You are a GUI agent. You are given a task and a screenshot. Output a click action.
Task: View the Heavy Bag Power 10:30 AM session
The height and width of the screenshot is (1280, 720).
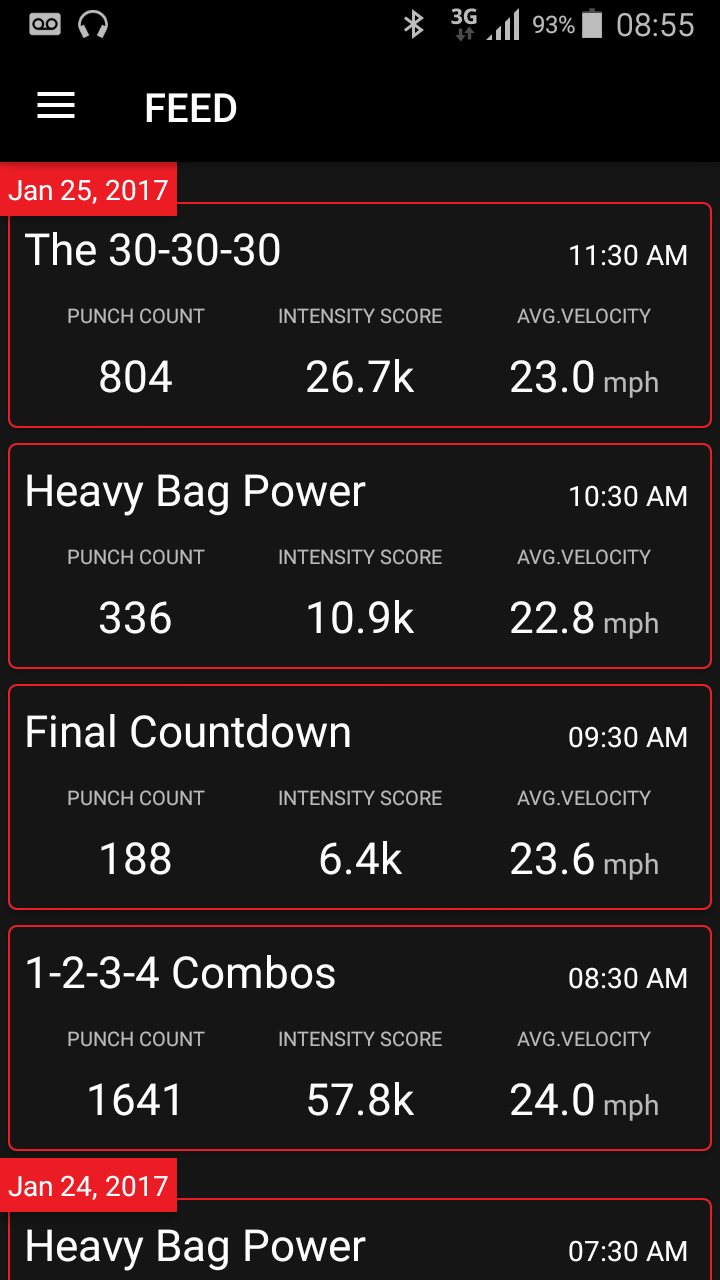360,556
